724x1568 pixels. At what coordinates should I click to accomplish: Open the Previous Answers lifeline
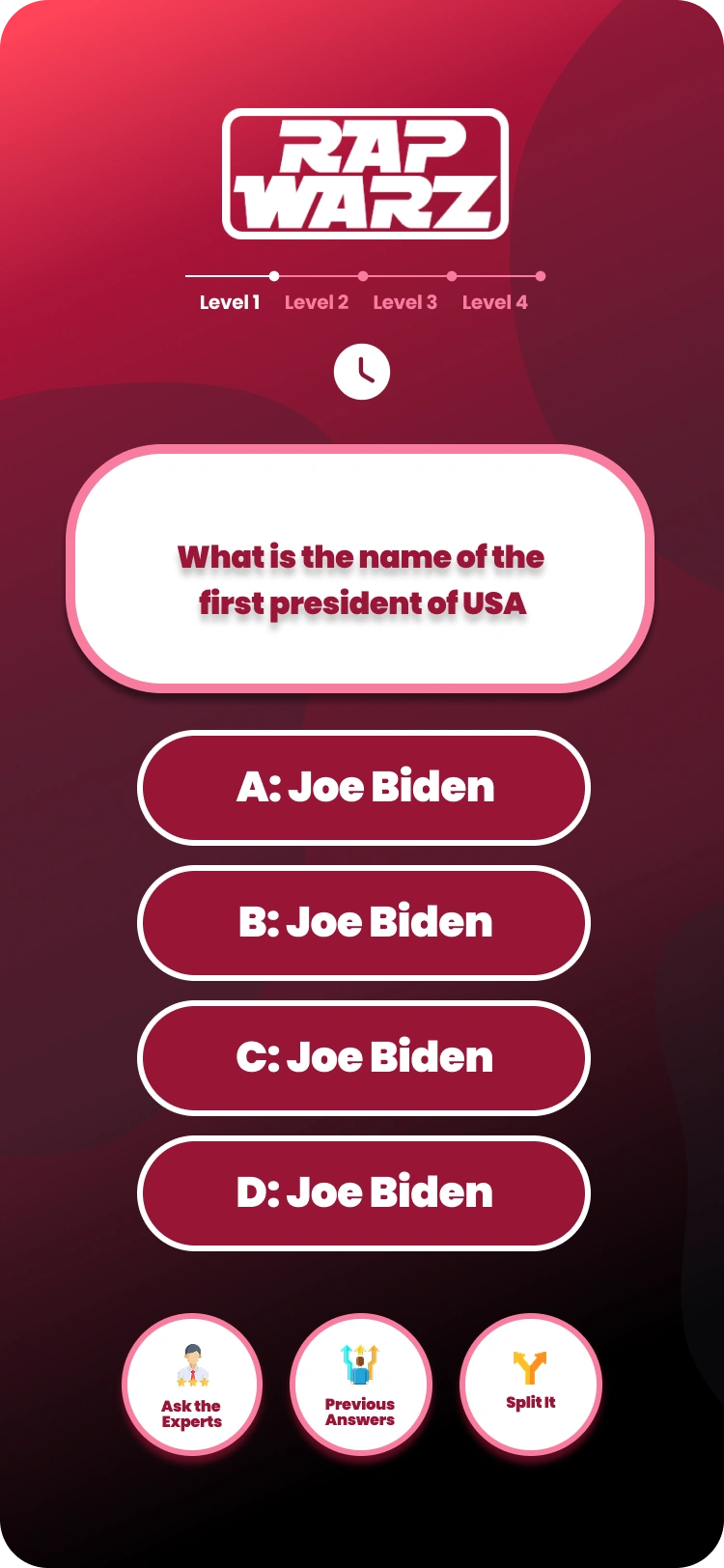point(361,1385)
